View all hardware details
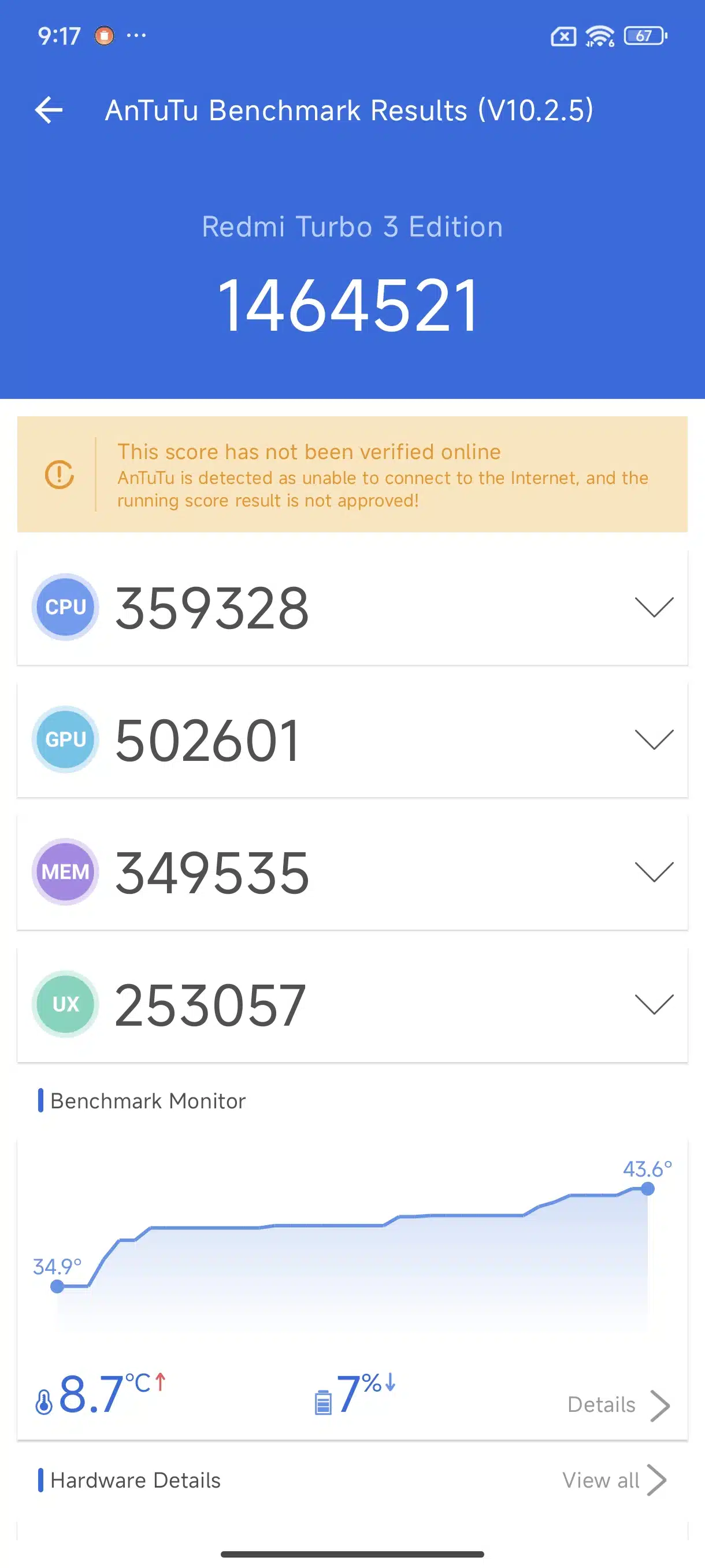 (614, 1480)
